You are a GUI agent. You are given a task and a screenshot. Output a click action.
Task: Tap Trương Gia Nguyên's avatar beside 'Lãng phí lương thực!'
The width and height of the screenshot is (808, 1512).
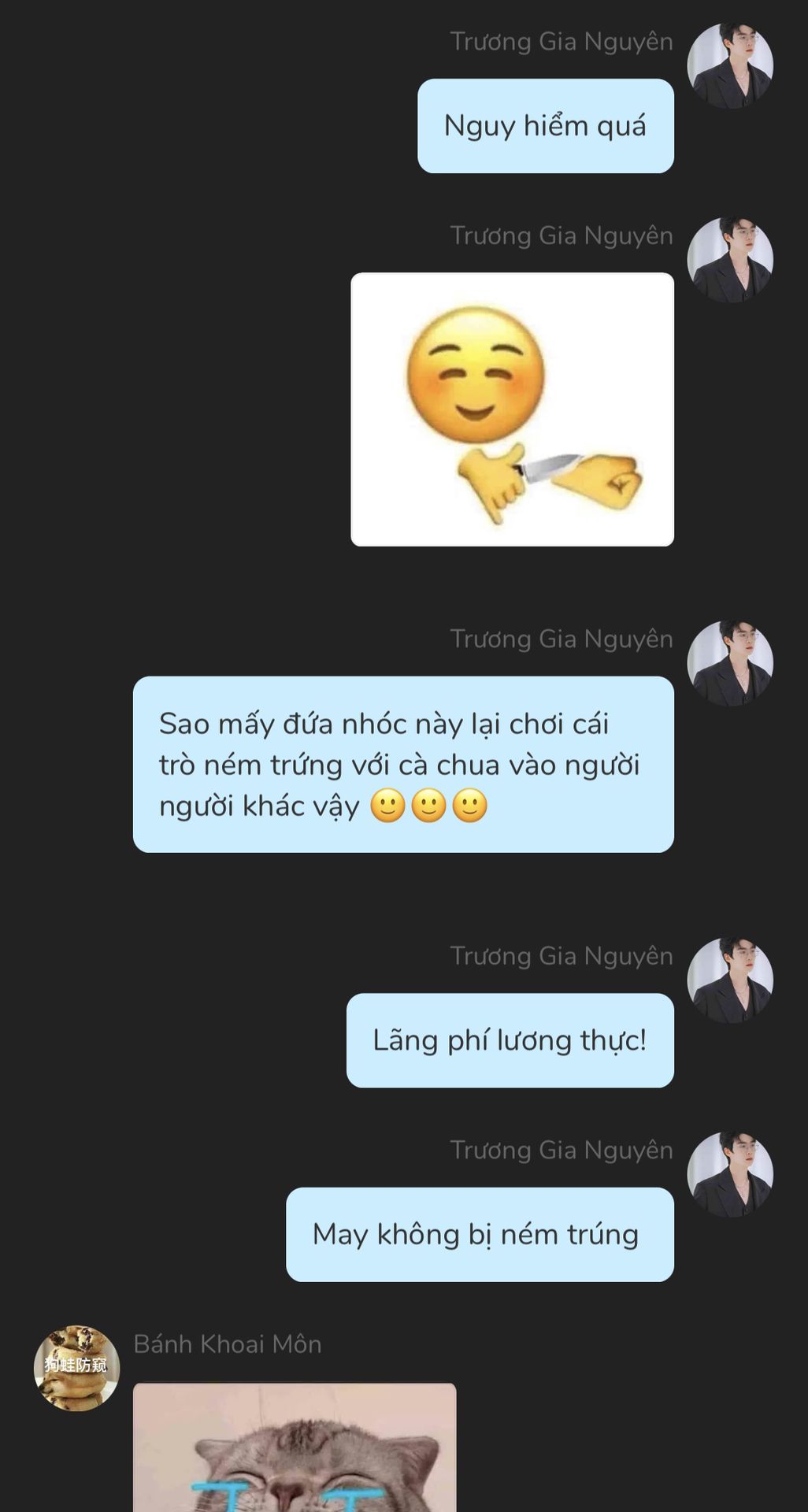(730, 980)
